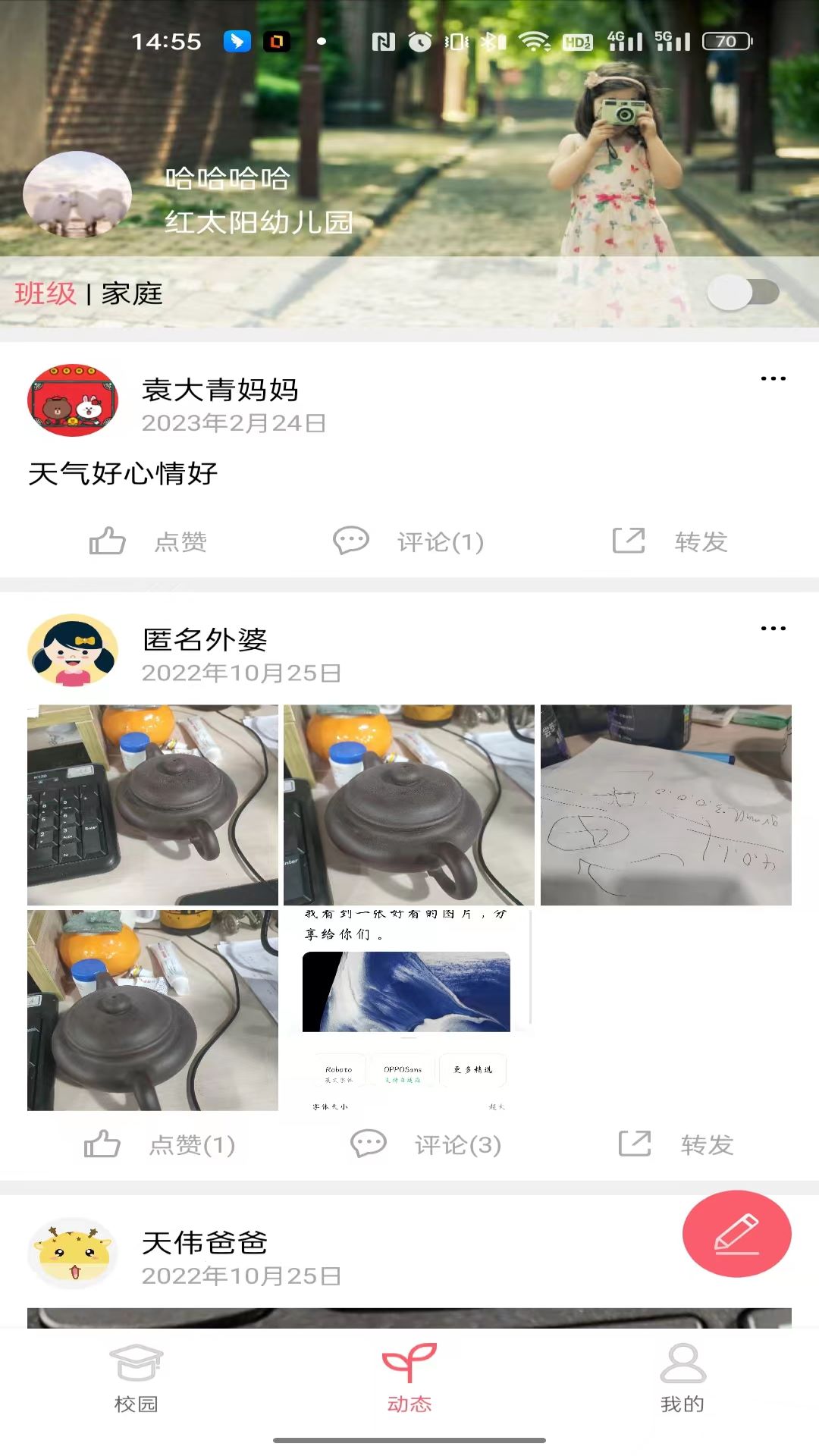Screen dimensions: 819x1456
Task: Open 天伟爸爸's avatar
Action: pyautogui.click(x=73, y=1254)
